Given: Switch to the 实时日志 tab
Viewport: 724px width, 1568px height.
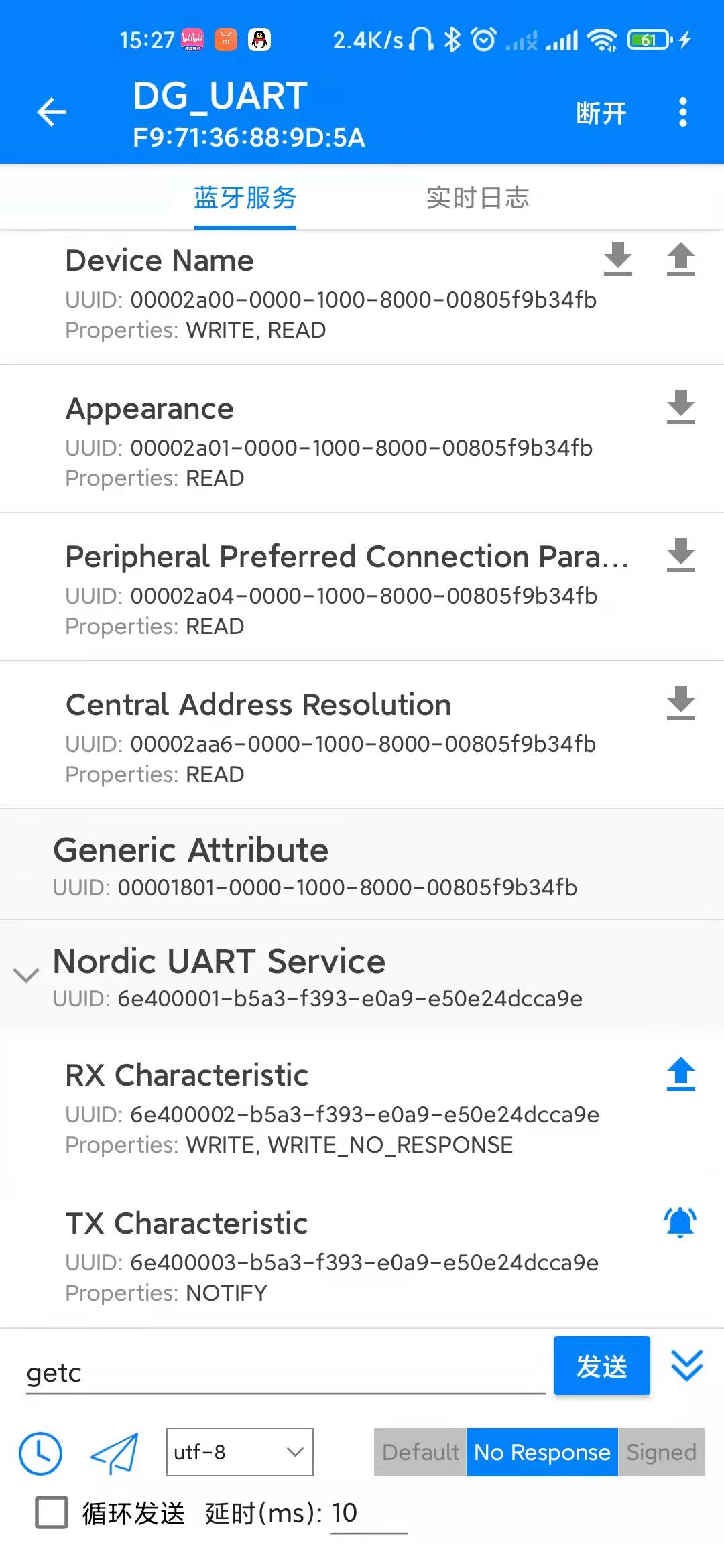Looking at the screenshot, I should [478, 198].
